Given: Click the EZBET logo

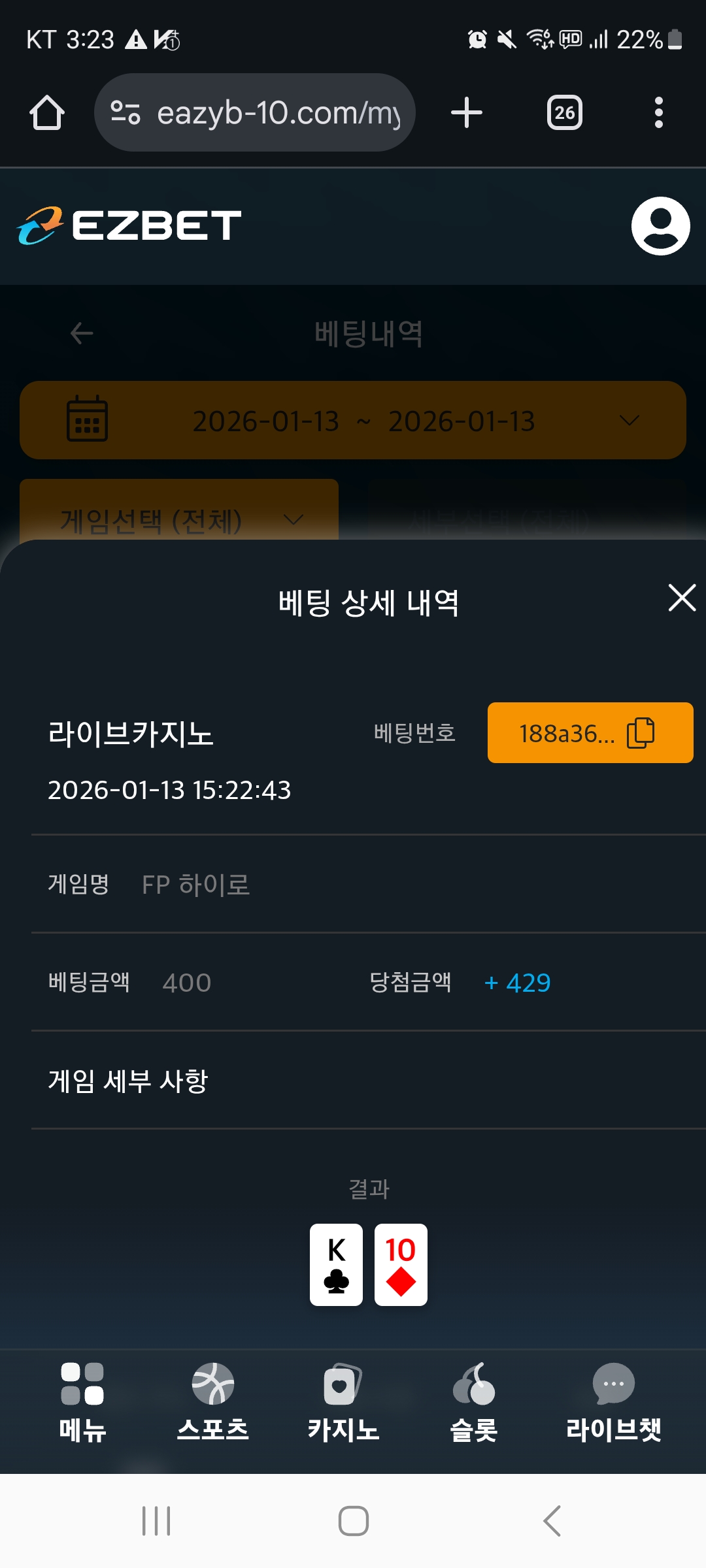Looking at the screenshot, I should pos(128,225).
